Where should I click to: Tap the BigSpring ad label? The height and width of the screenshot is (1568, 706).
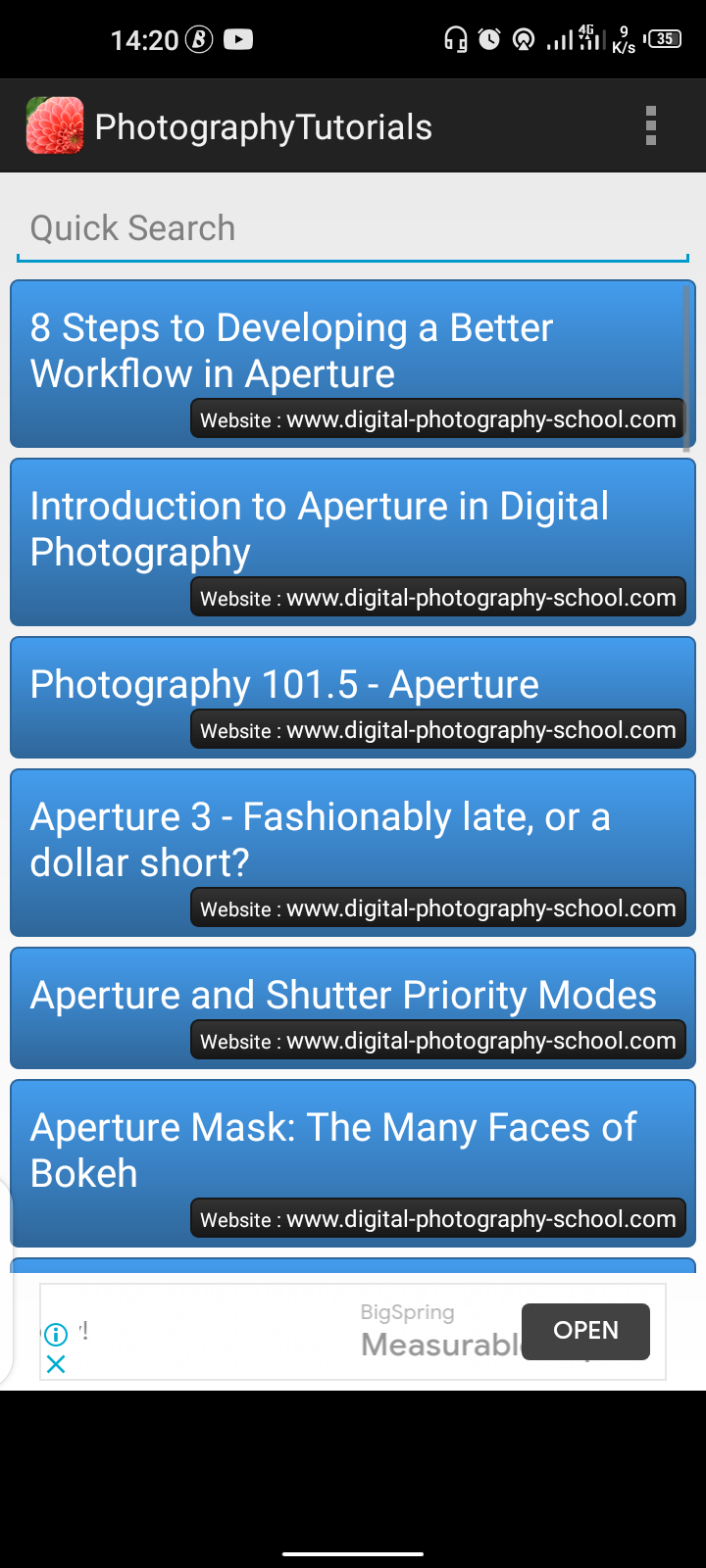click(x=408, y=1311)
